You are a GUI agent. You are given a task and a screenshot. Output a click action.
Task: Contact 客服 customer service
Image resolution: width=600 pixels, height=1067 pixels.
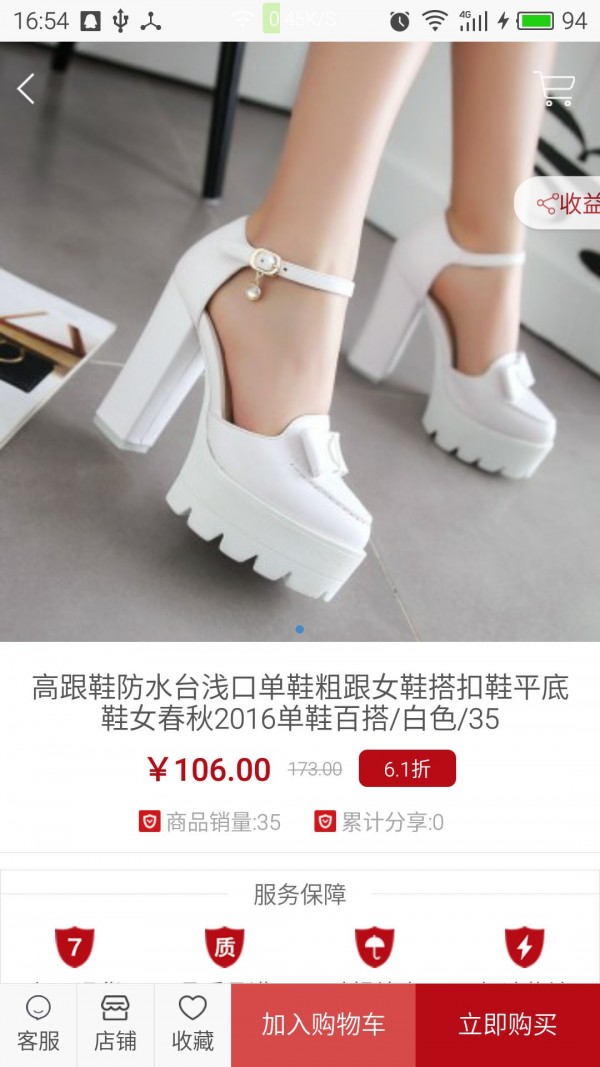coord(39,1024)
